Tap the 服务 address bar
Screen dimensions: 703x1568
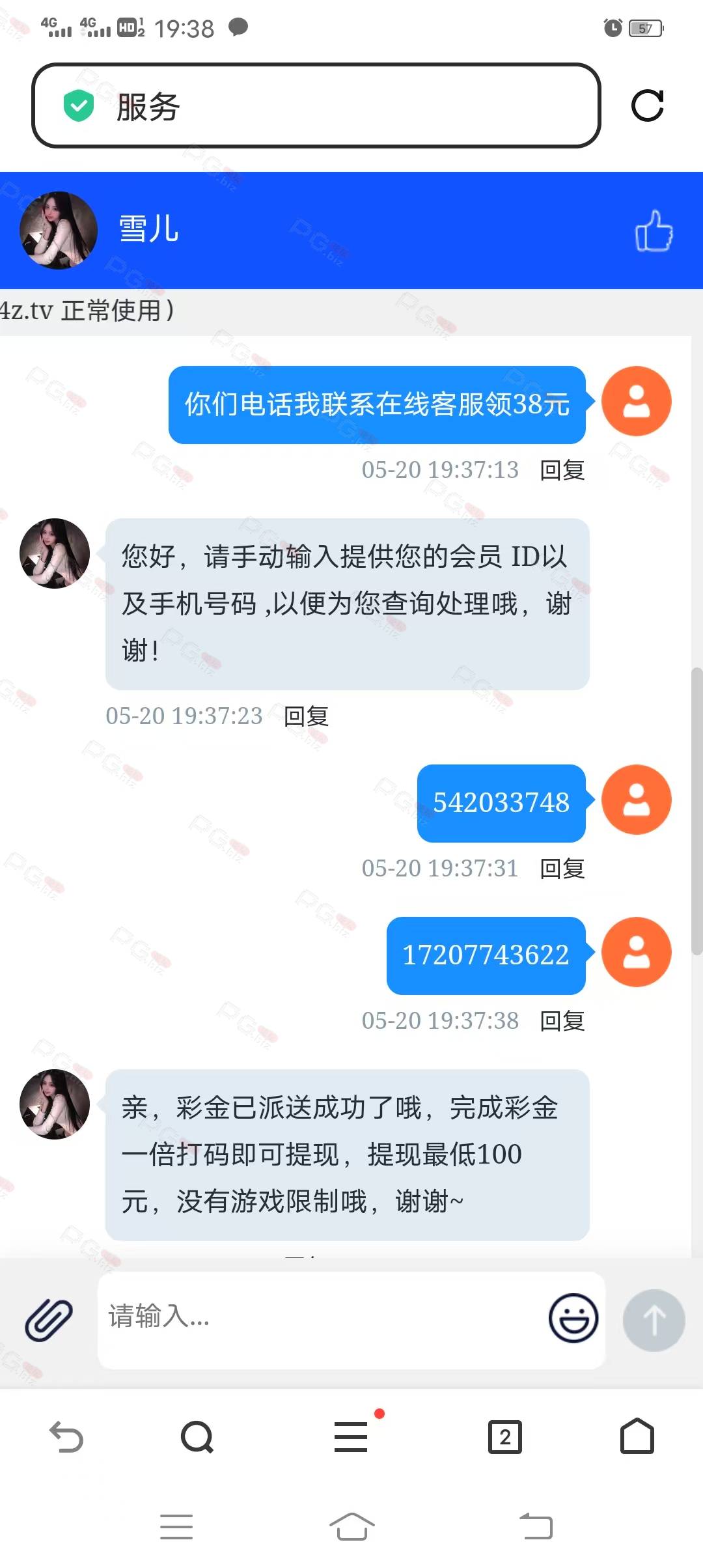pos(316,105)
